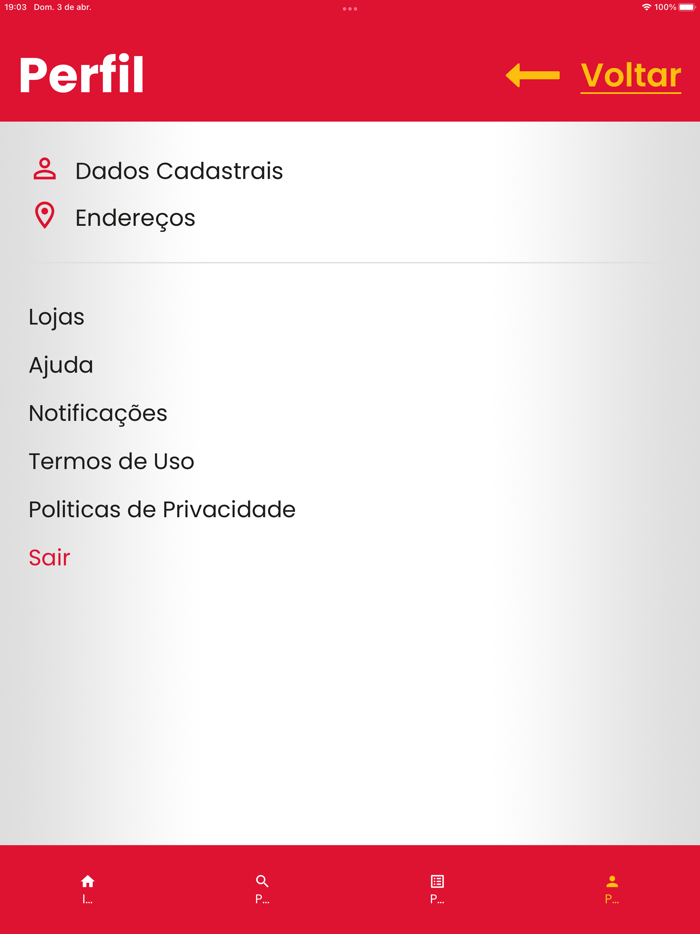Open the Lojas section

(x=56, y=317)
